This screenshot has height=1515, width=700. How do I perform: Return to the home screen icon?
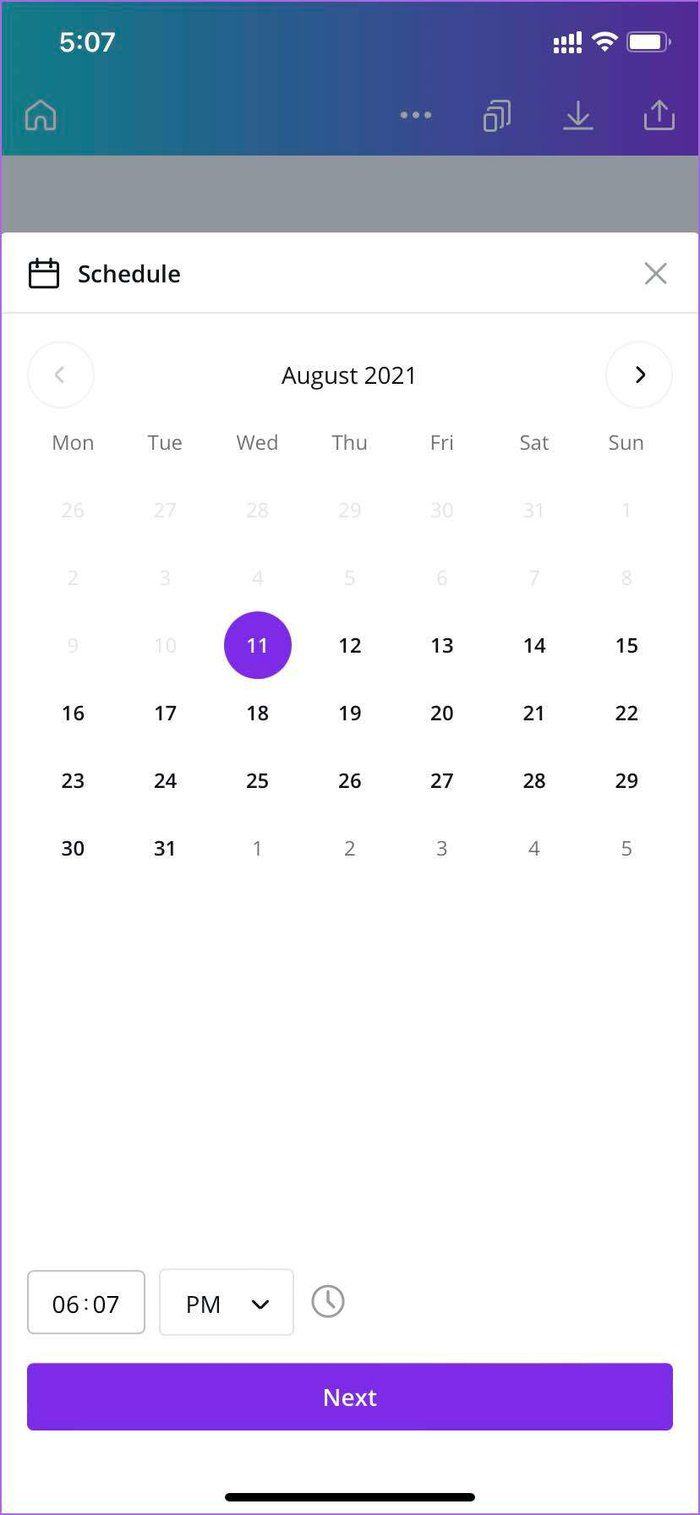40,115
